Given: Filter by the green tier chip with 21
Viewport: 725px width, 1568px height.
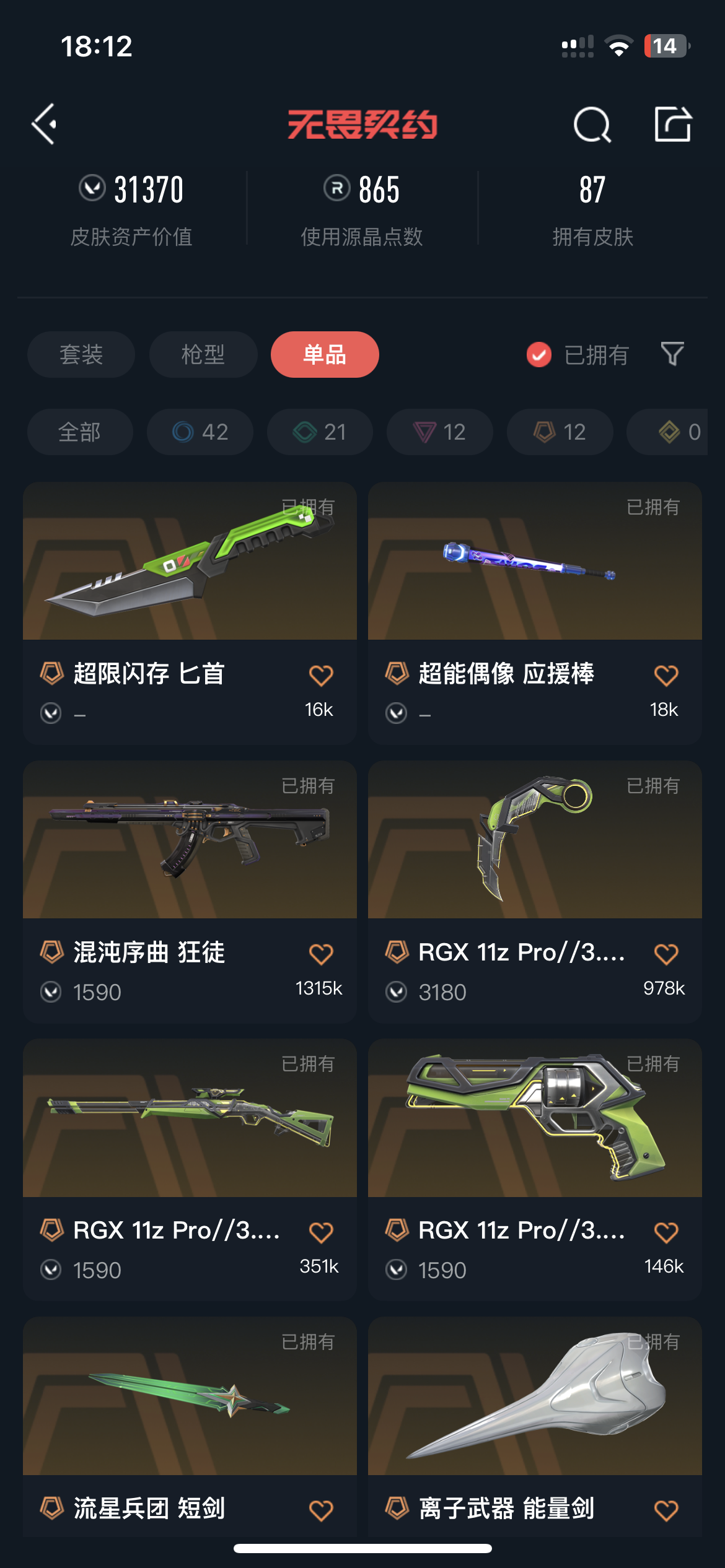Looking at the screenshot, I should [x=320, y=432].
